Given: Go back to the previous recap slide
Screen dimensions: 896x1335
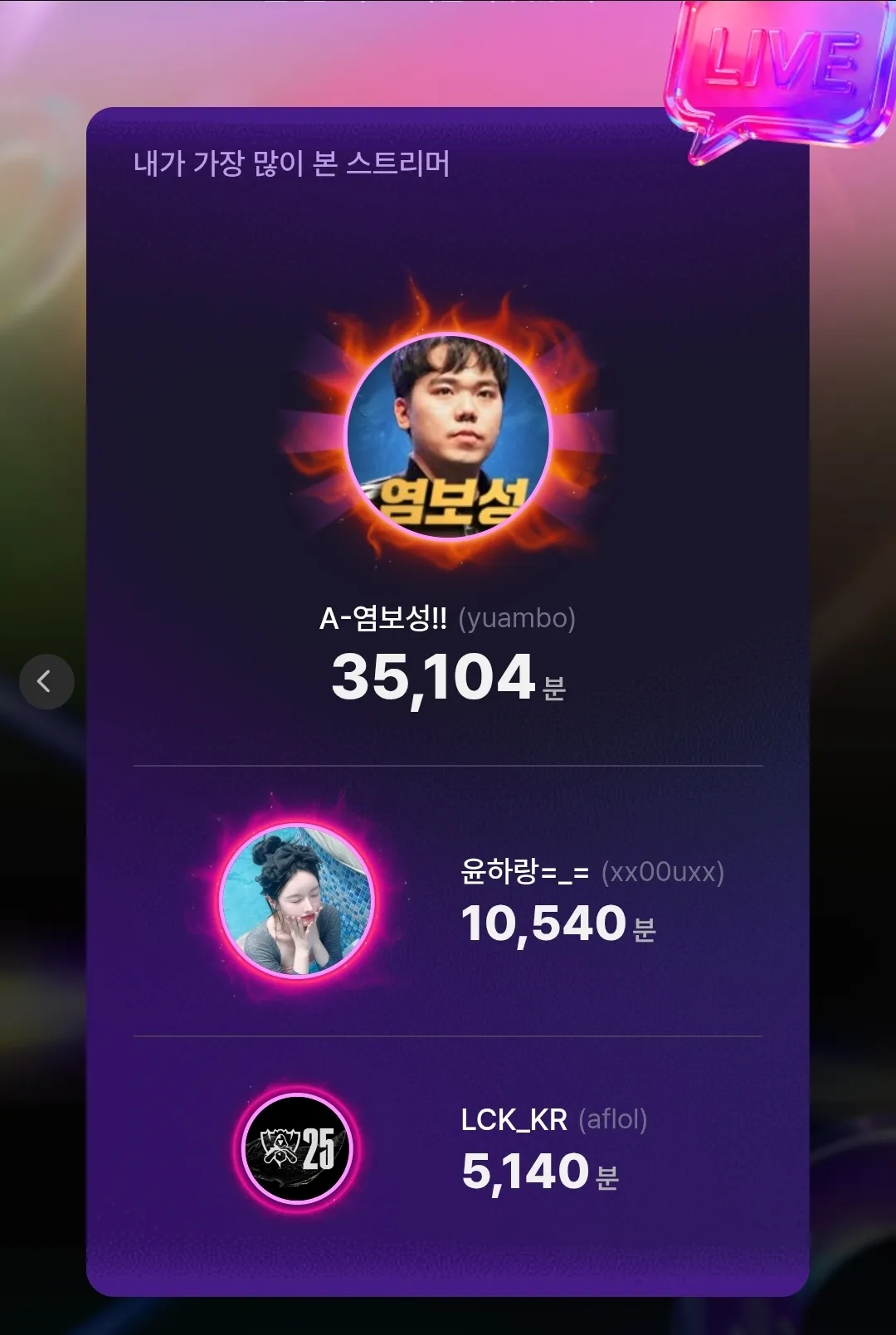Looking at the screenshot, I should pos(46,682).
